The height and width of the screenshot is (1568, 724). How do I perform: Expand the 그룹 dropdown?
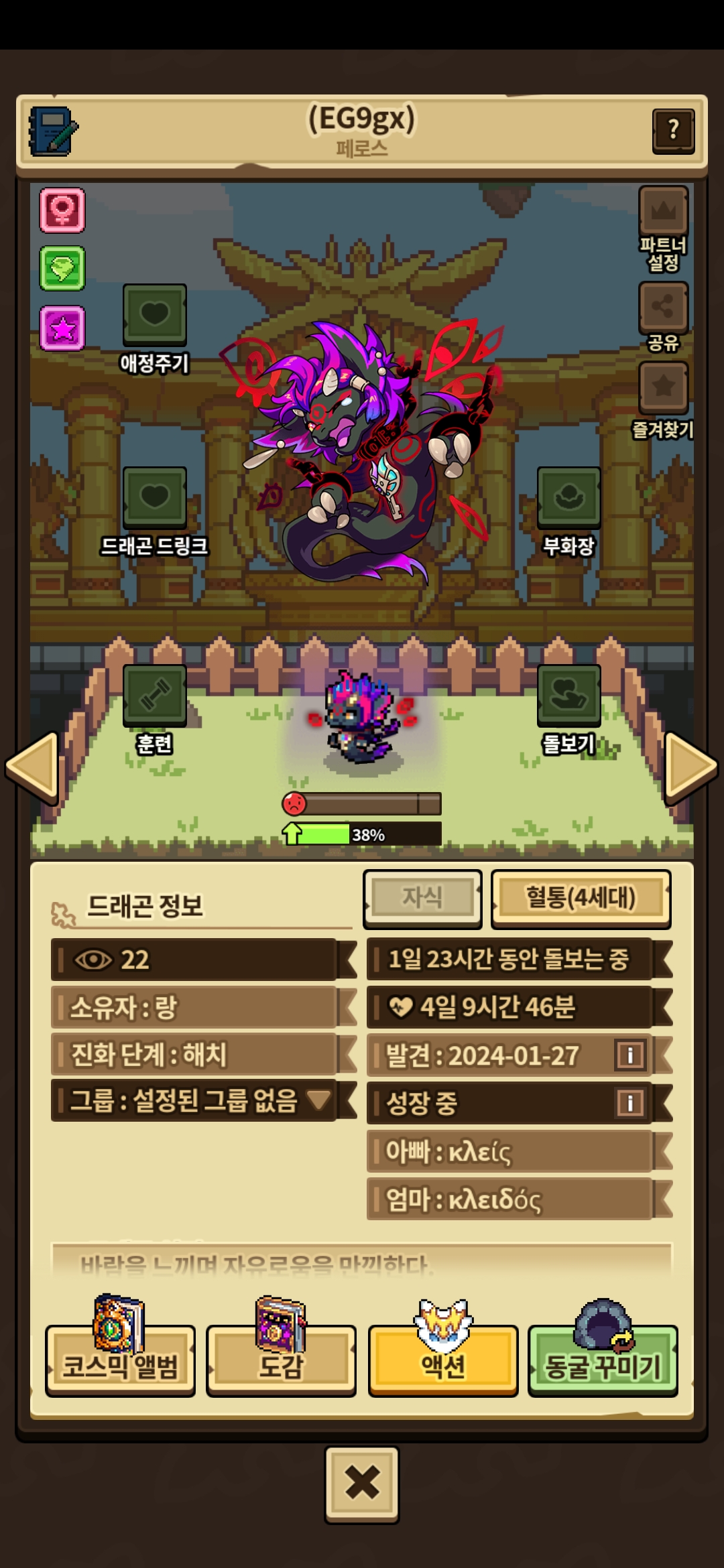tap(318, 1099)
